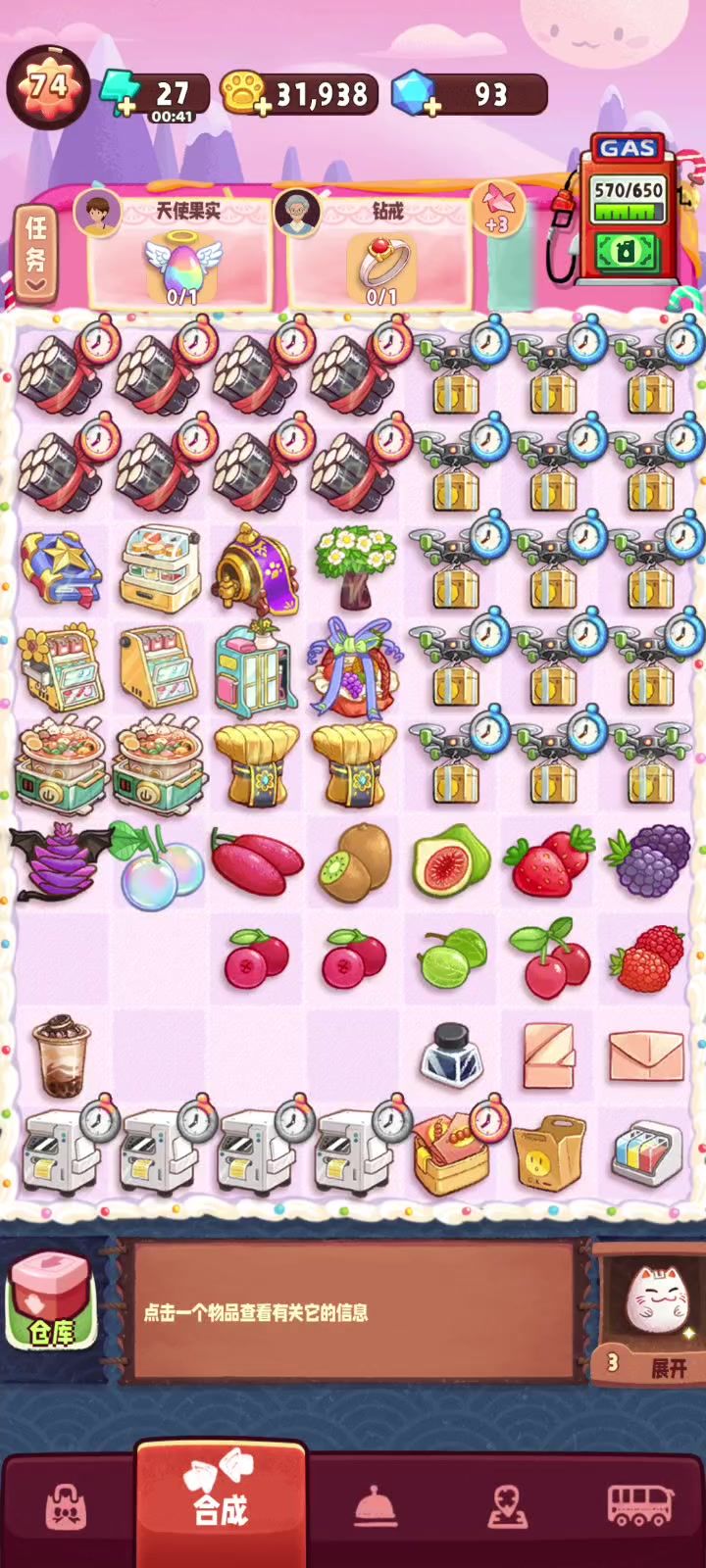Select the kiwi fruit item
The height and width of the screenshot is (1568, 706).
coord(355,862)
